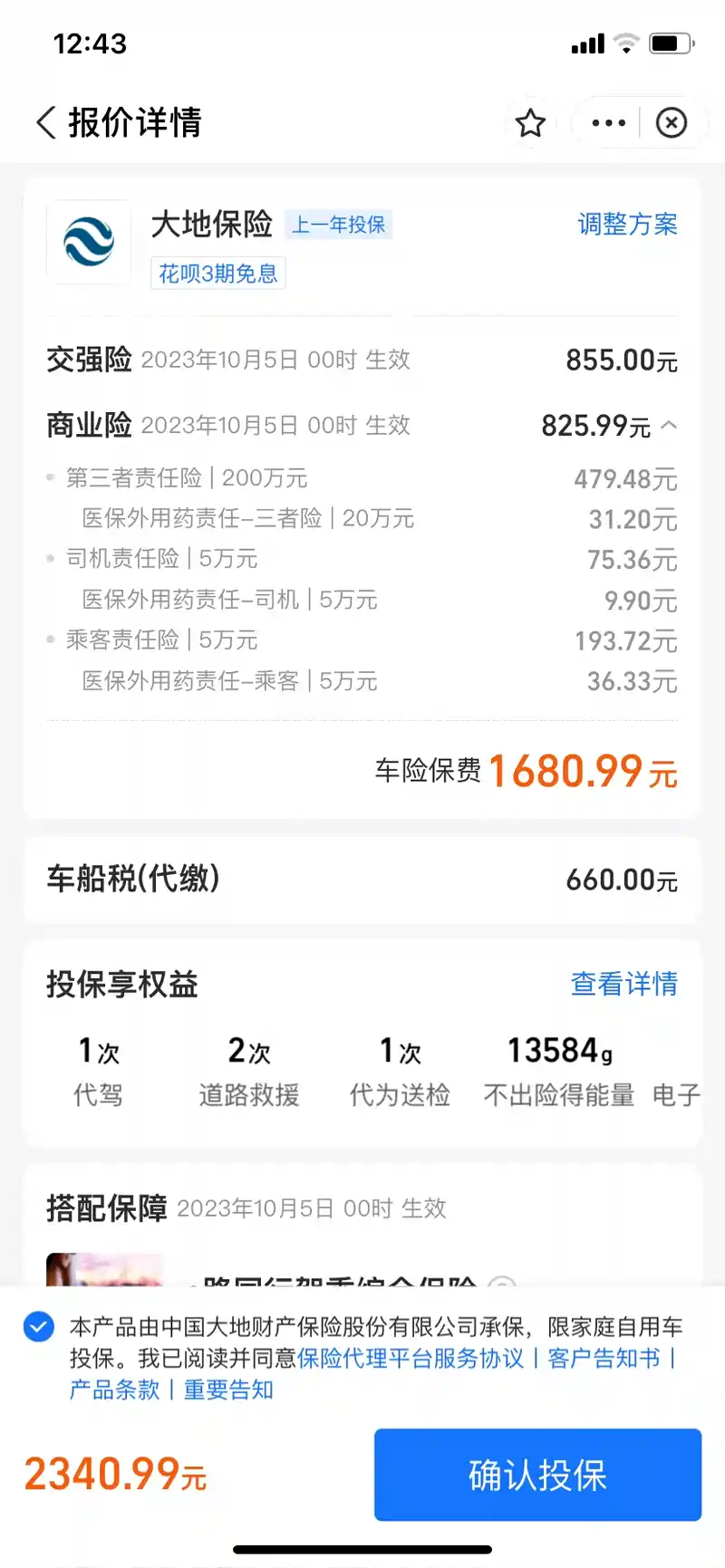Tap 确认投保 to confirm insurance

(x=537, y=1475)
